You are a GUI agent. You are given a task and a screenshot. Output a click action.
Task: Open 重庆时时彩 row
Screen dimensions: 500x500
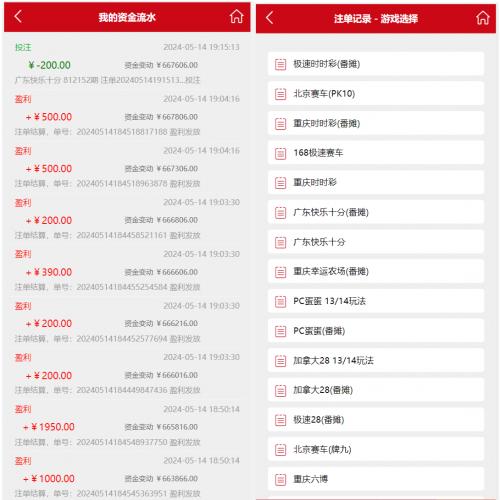pyautogui.click(x=376, y=183)
